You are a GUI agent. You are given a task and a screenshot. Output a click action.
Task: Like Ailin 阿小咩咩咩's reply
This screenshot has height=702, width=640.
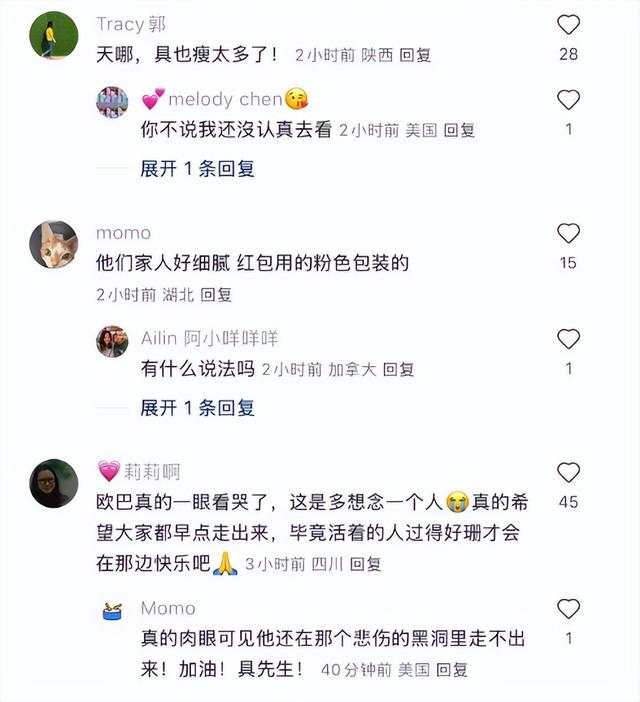pyautogui.click(x=568, y=339)
